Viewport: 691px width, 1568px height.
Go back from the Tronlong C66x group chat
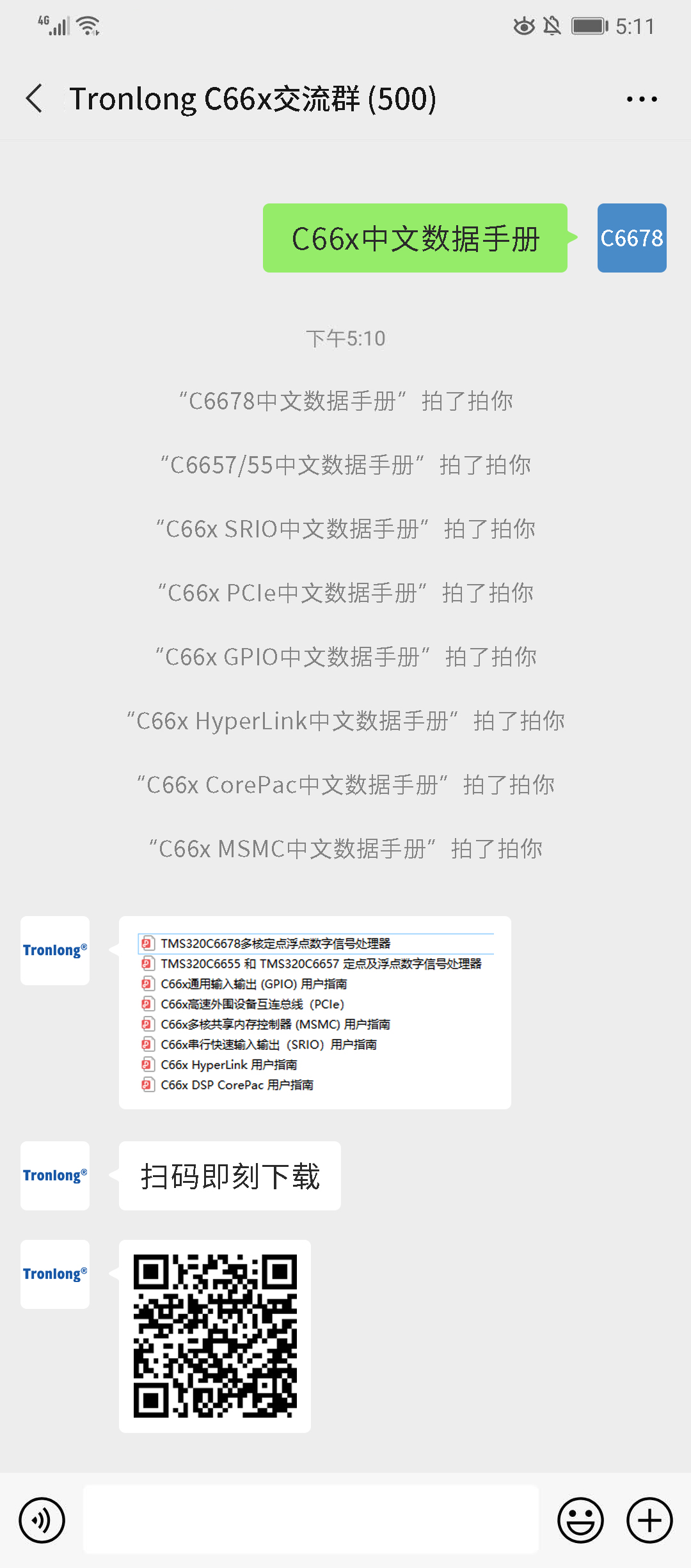click(x=35, y=99)
